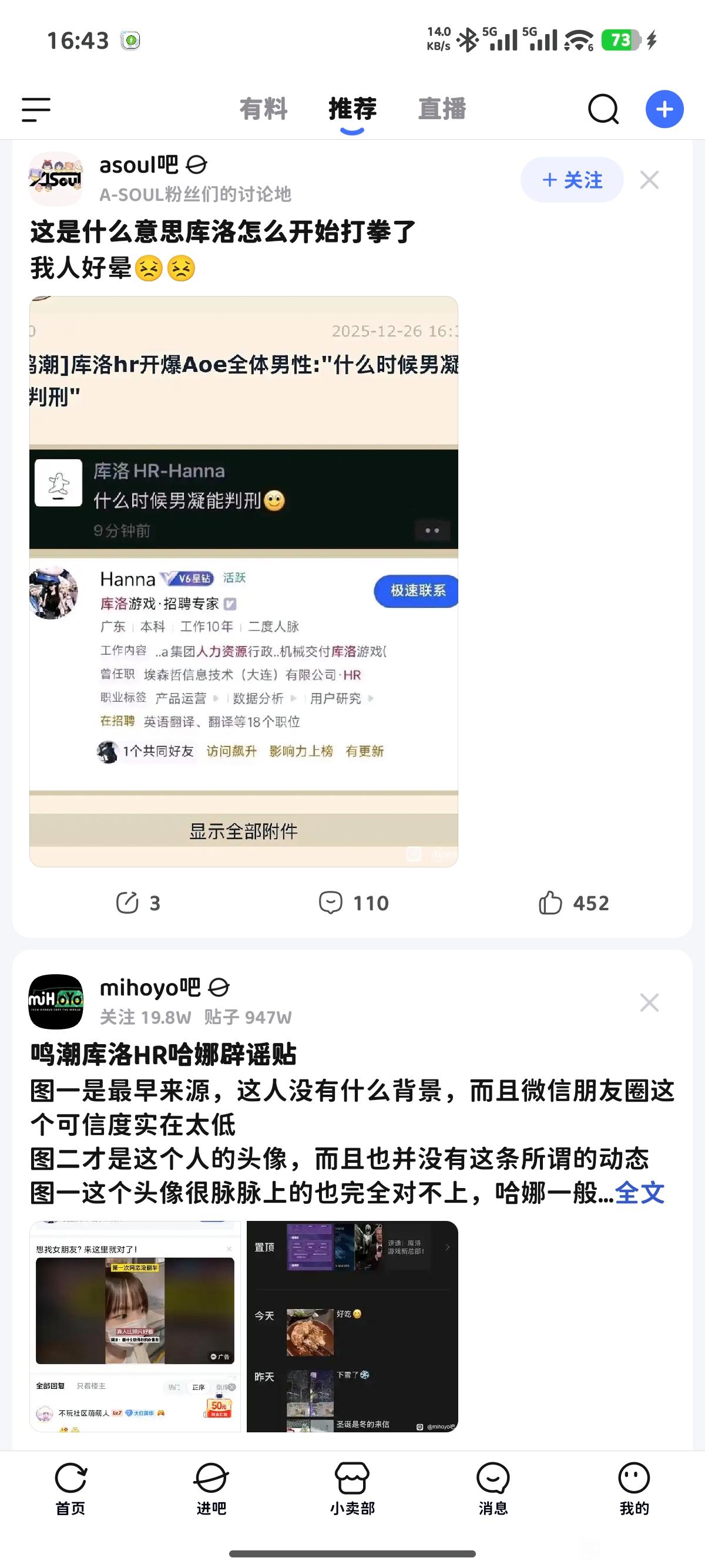This screenshot has height=1568, width=705.
Task: Open the hamburger menu
Action: point(36,110)
